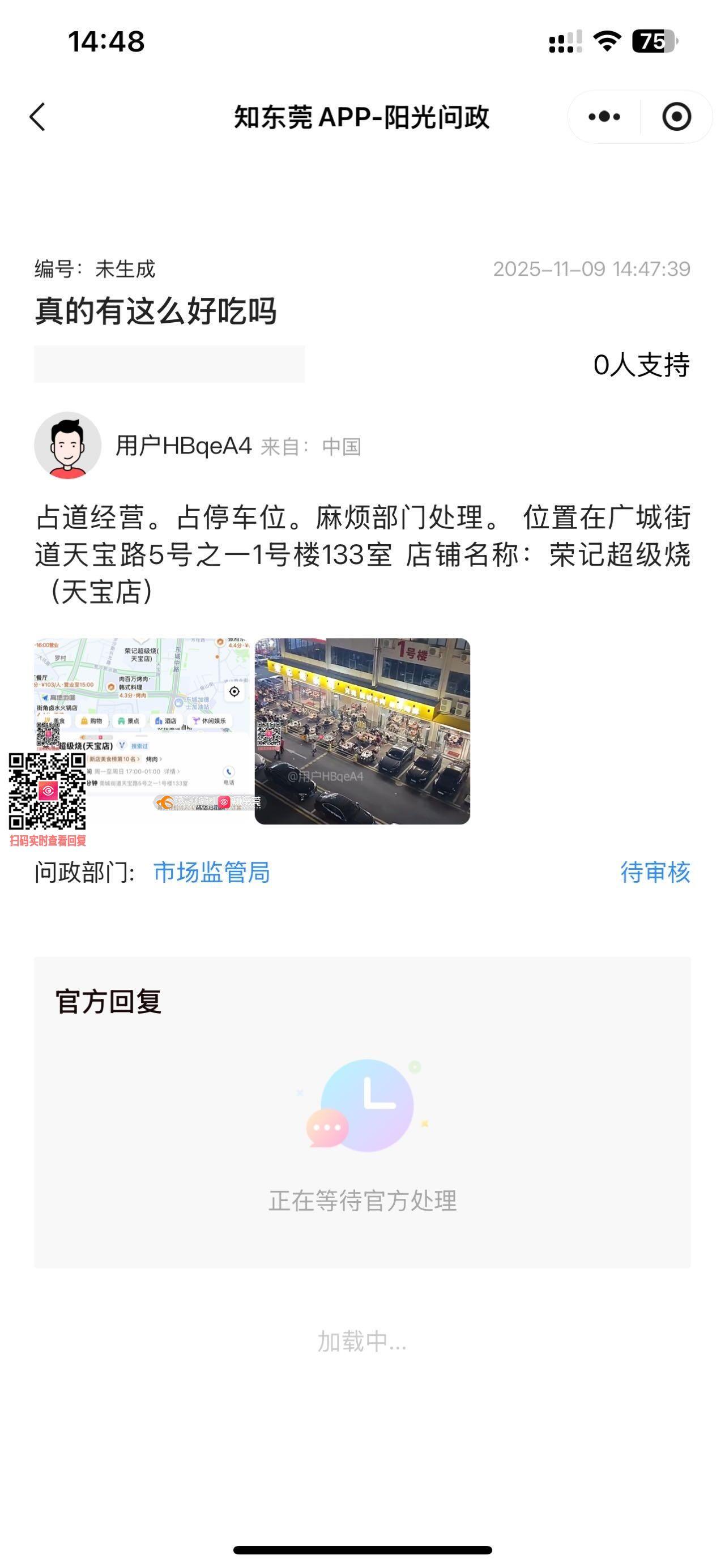725x1568 pixels.
Task: Open the mini program more-options menu
Action: coord(604,117)
